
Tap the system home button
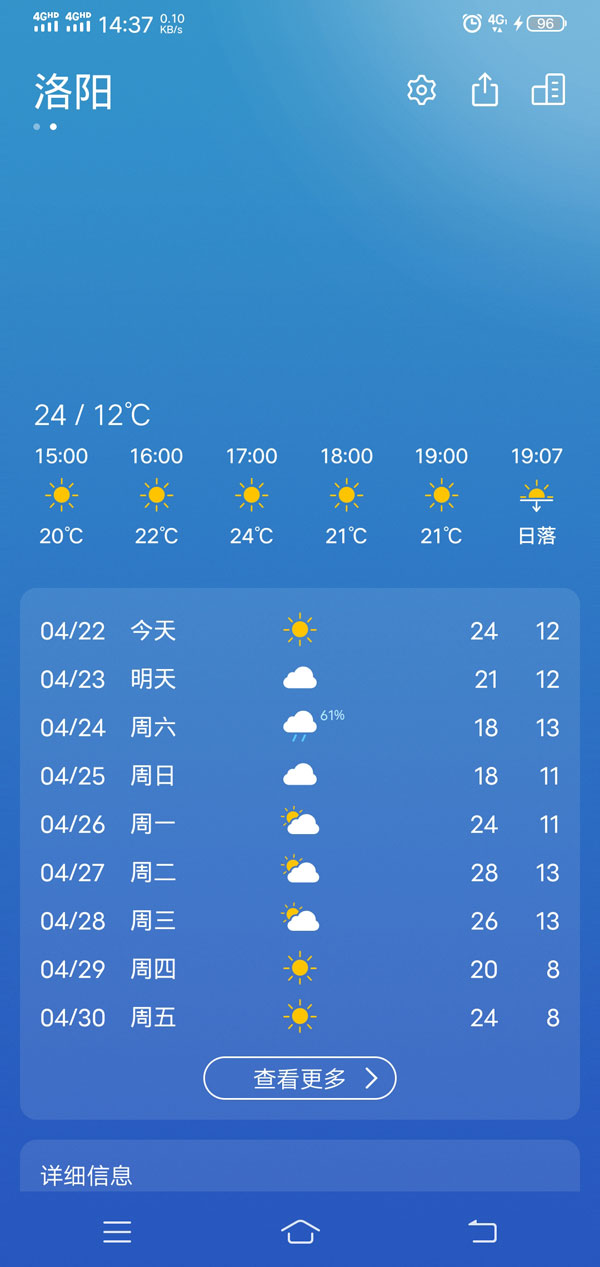coord(300,1231)
